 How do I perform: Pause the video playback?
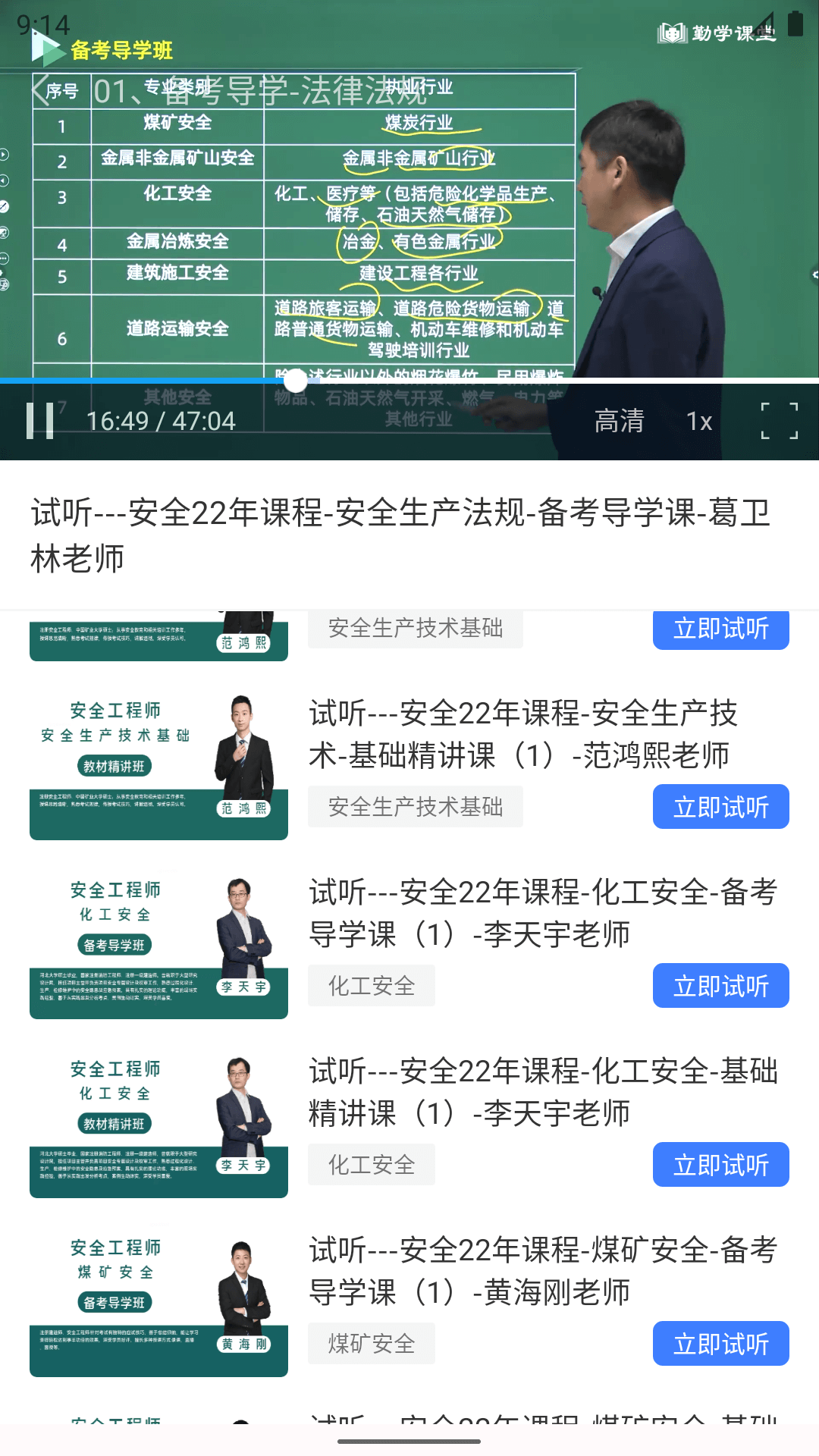click(x=39, y=421)
